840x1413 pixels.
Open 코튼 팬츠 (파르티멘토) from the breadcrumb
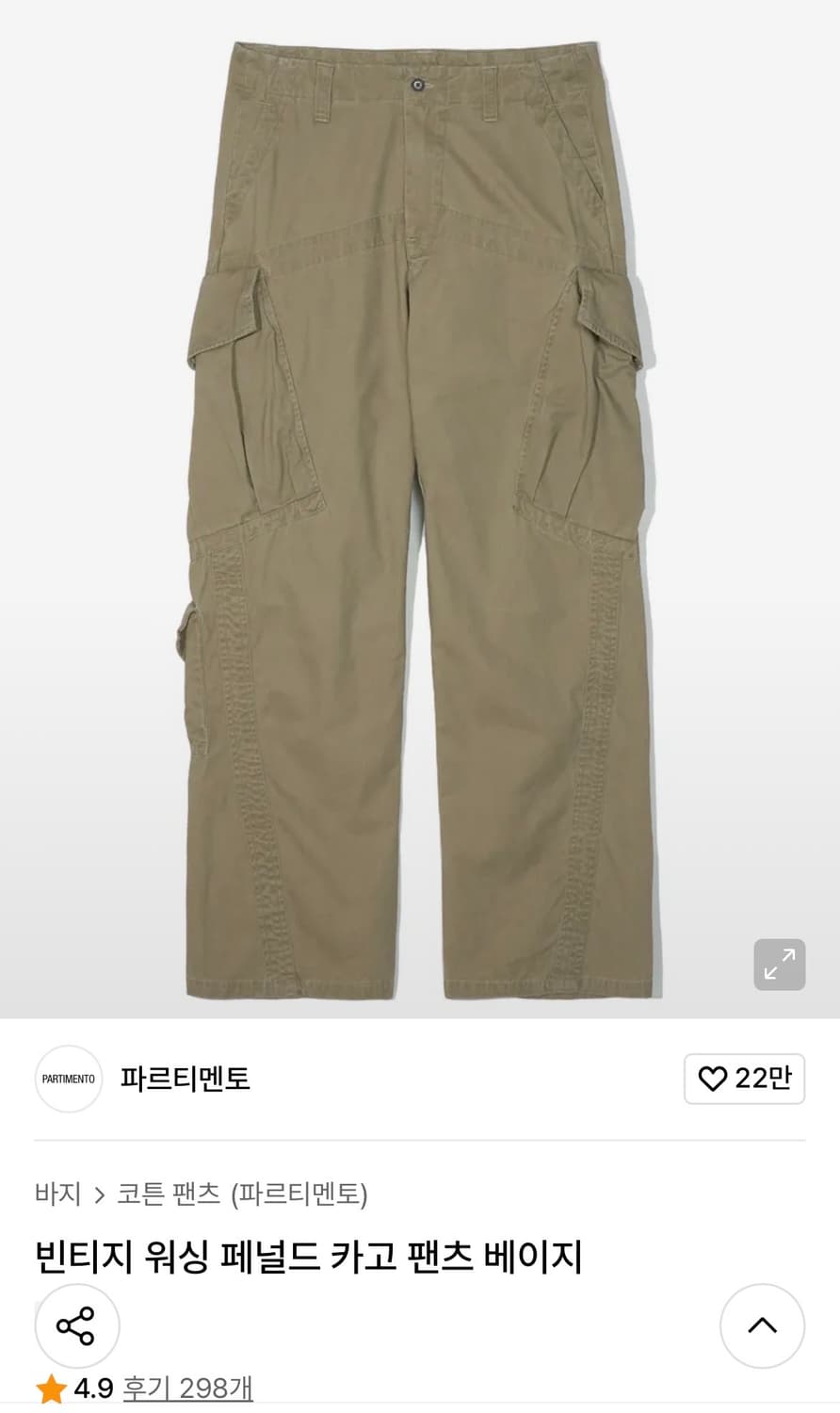pos(243,1195)
